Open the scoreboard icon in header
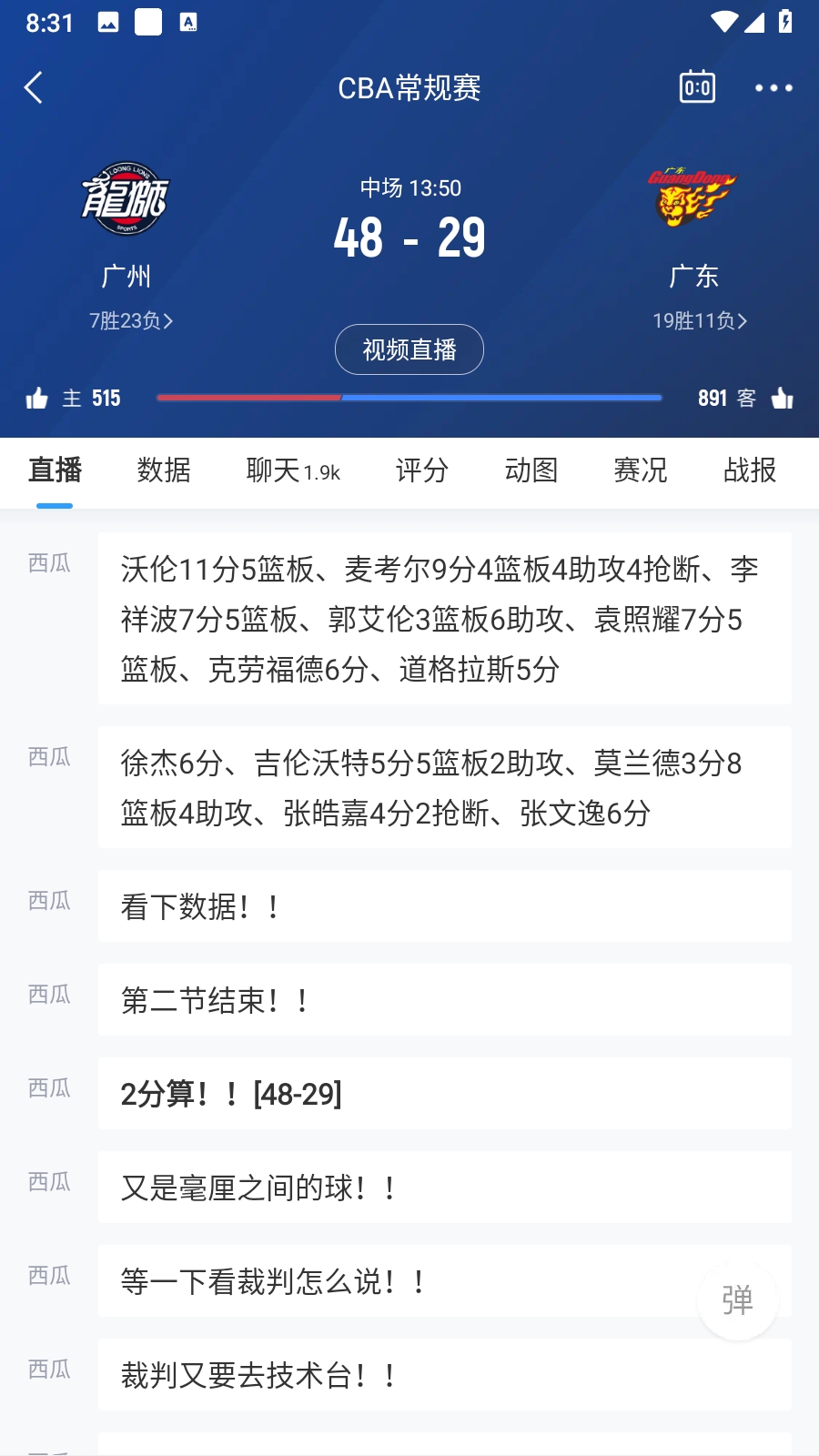Image resolution: width=819 pixels, height=1456 pixels. (697, 87)
